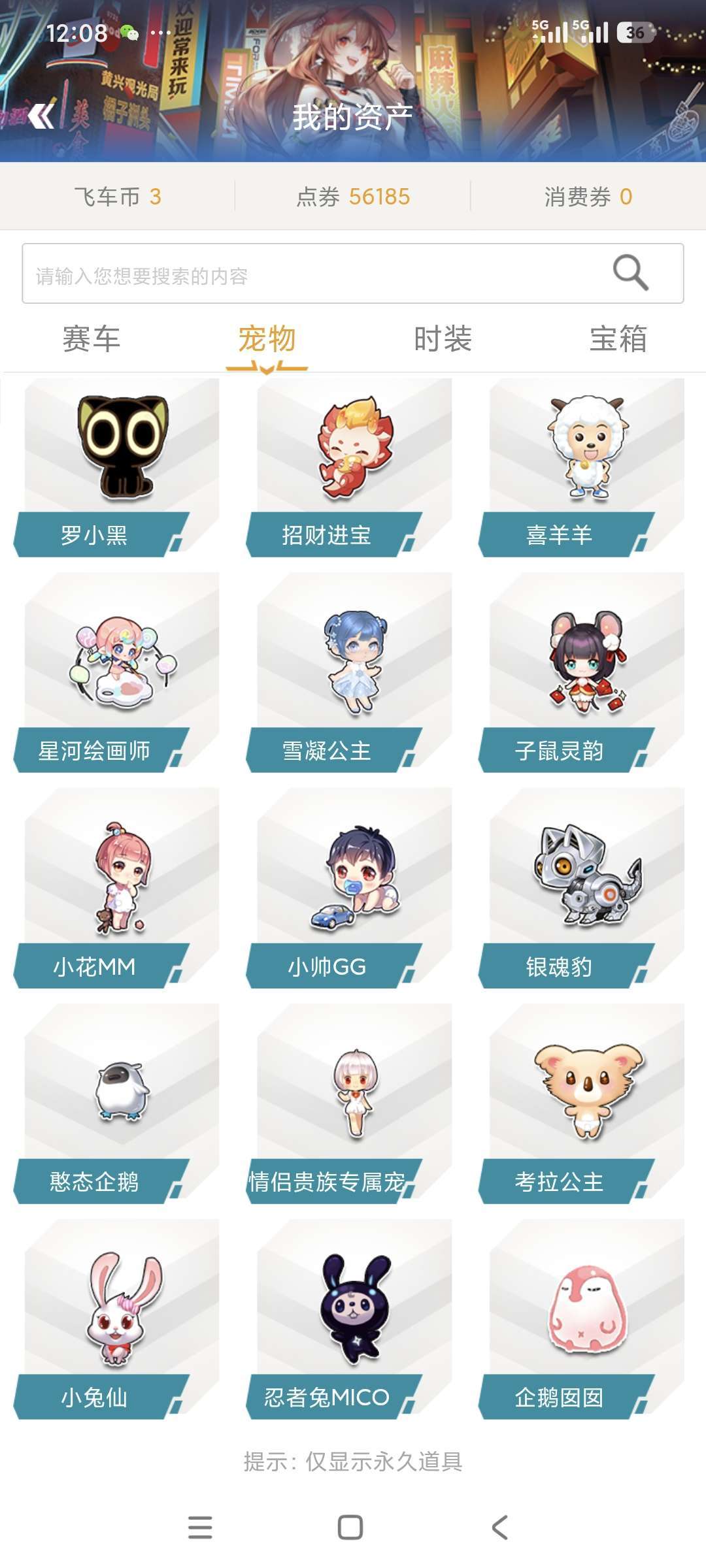The height and width of the screenshot is (1568, 706).
Task: Select the 宠物 tab
Action: tap(267, 339)
